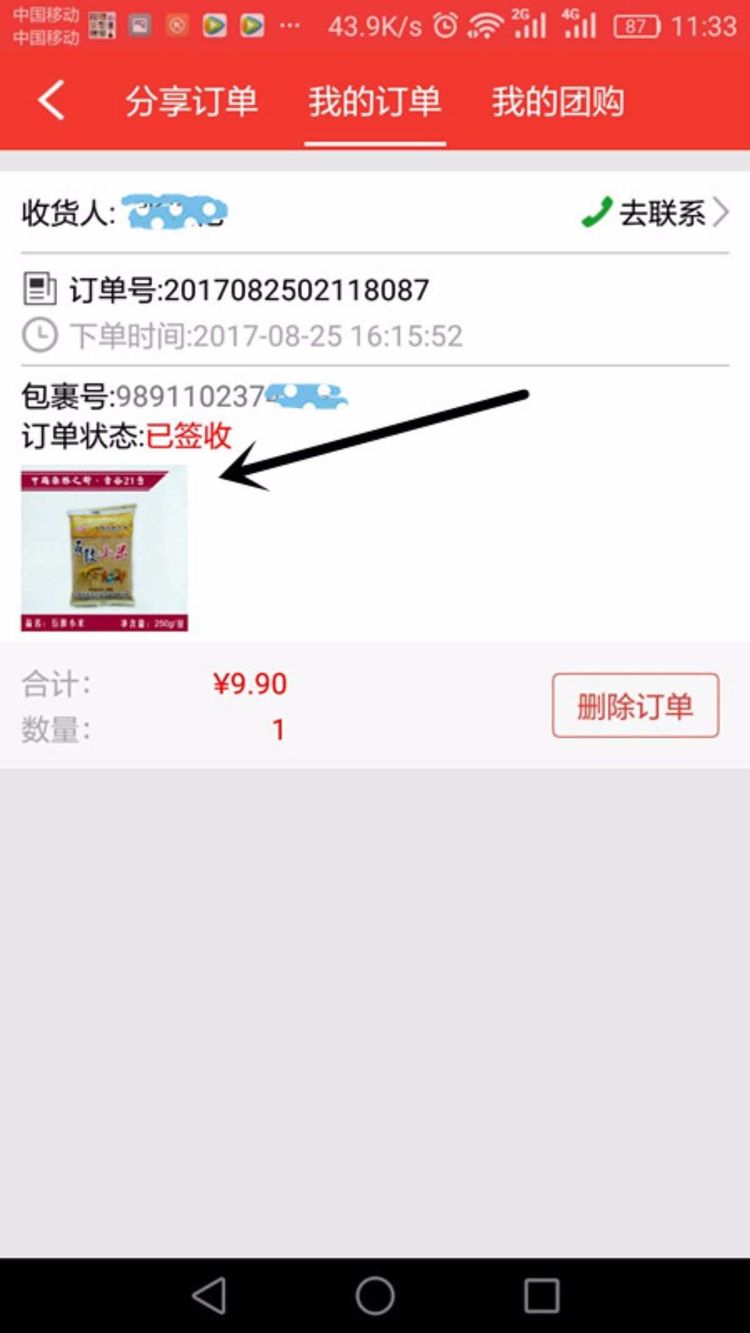This screenshot has width=750, height=1333.
Task: Switch to the 分享订单 tab
Action: [x=191, y=102]
